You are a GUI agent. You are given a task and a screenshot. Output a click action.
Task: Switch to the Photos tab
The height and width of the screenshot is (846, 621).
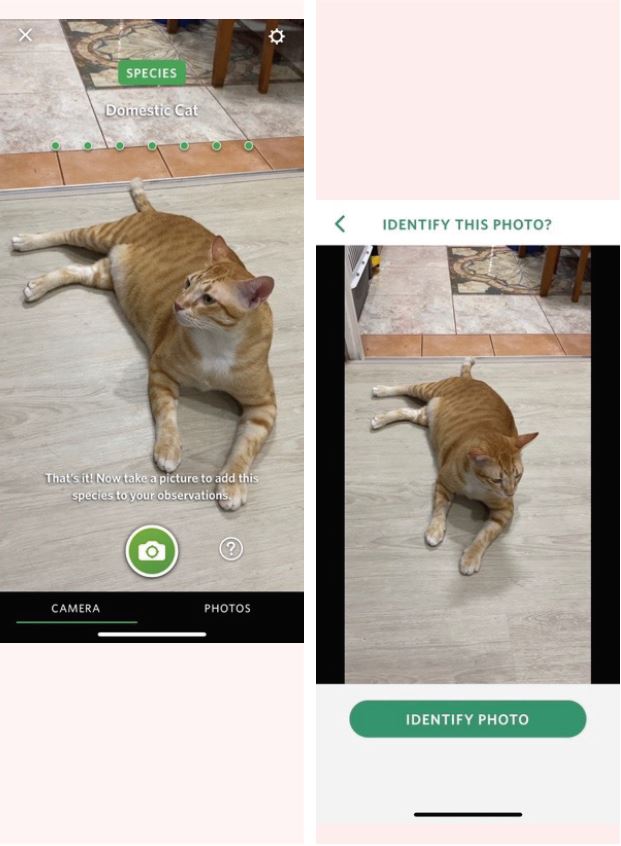227,608
